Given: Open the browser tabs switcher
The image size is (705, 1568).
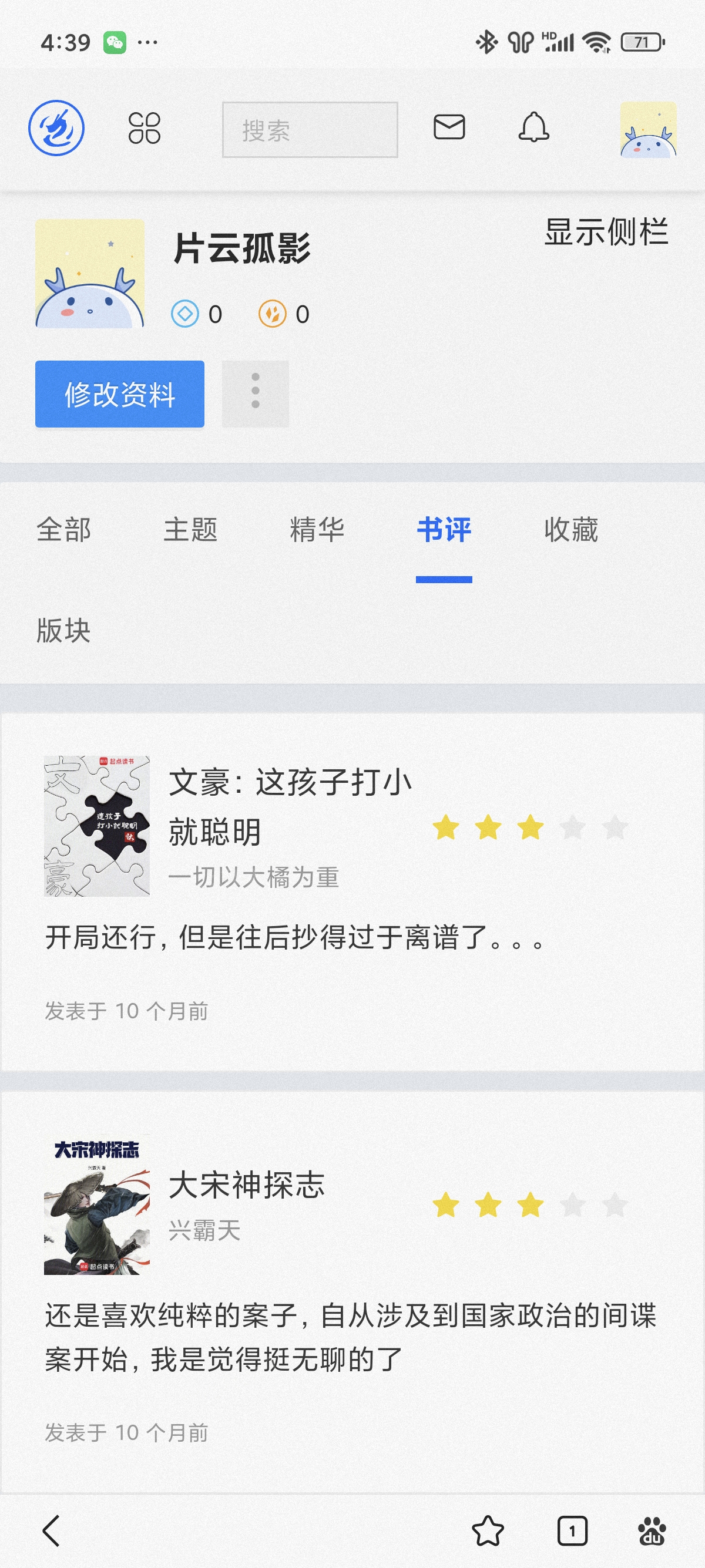Looking at the screenshot, I should tap(572, 1531).
